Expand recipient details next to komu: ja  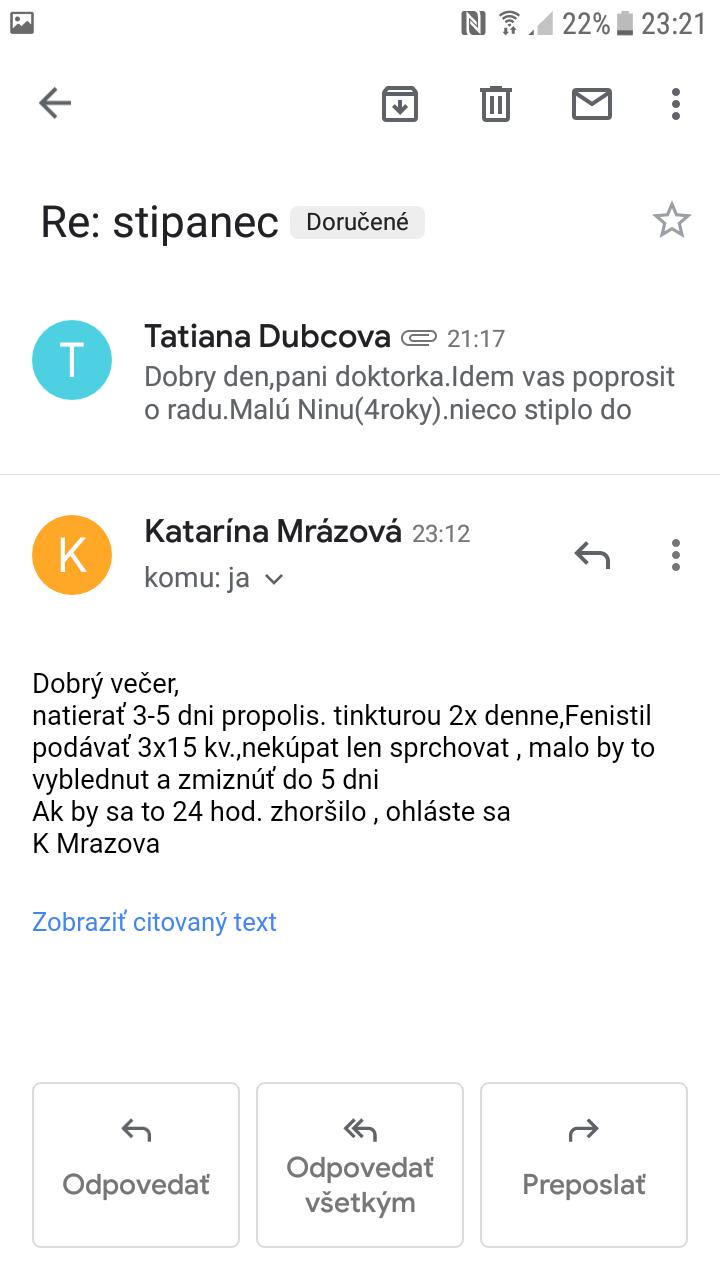tap(273, 579)
